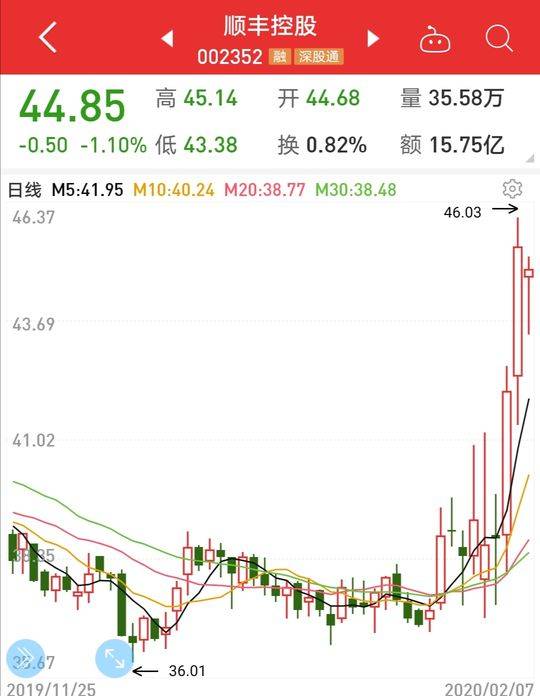This screenshot has height=696, width=540.
Task: Open stock search with the magnifier
Action: (499, 38)
